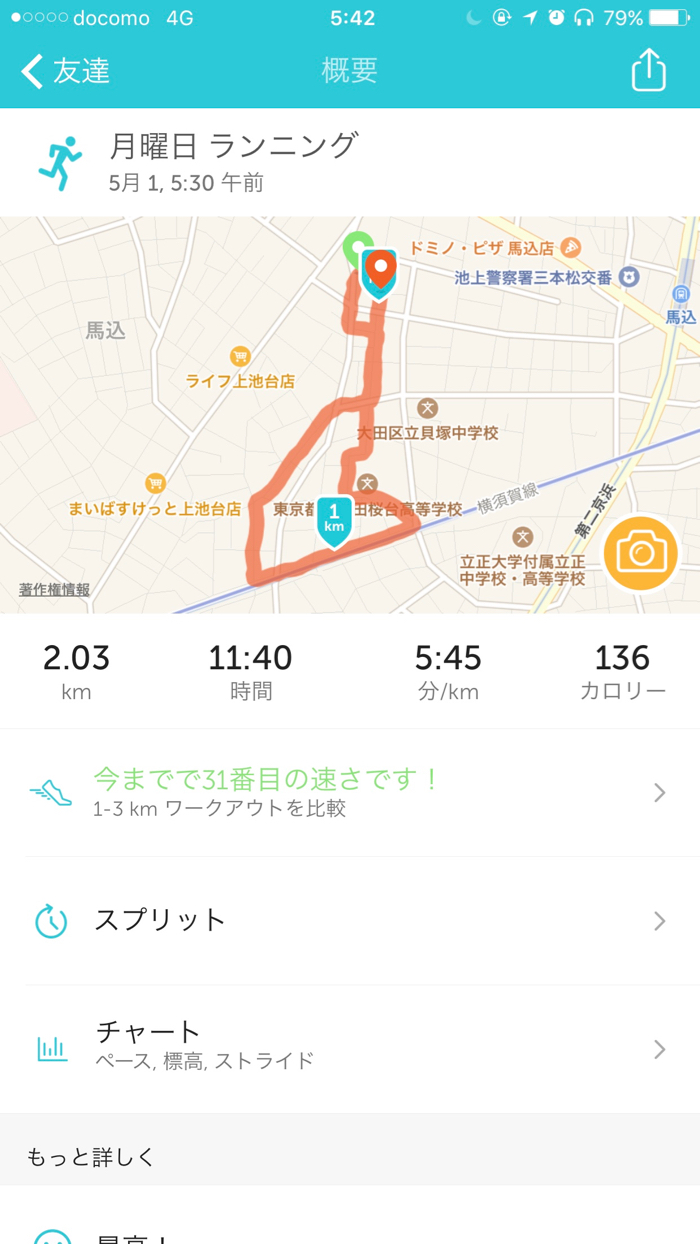Compare 1-3 km workouts ranking
Image resolution: width=700 pixels, height=1244 pixels.
[350, 793]
